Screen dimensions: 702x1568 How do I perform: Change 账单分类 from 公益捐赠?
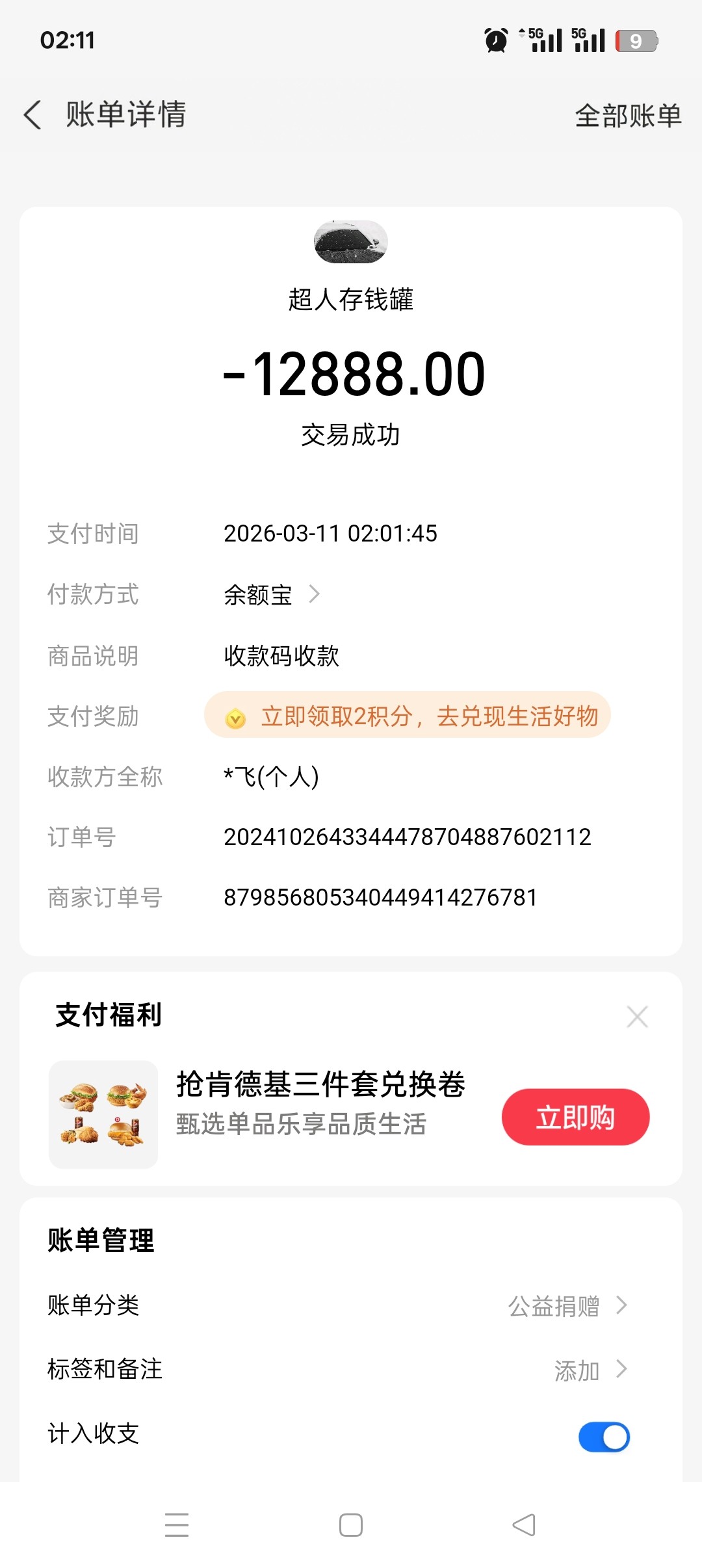565,1305
